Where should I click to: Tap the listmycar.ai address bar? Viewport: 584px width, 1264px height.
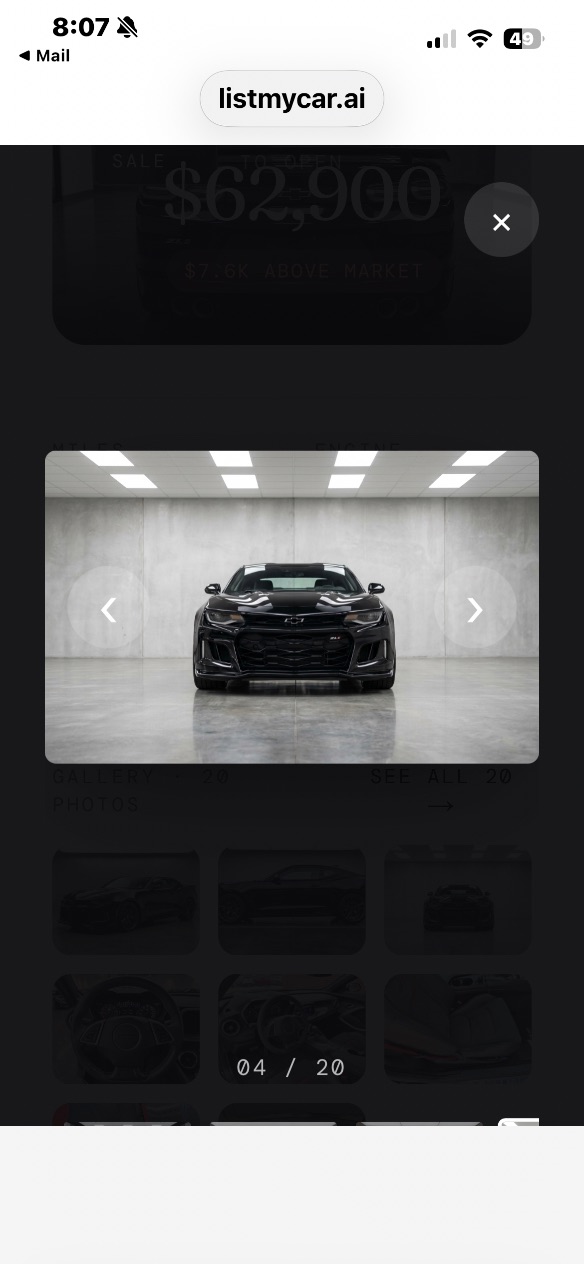coord(292,99)
